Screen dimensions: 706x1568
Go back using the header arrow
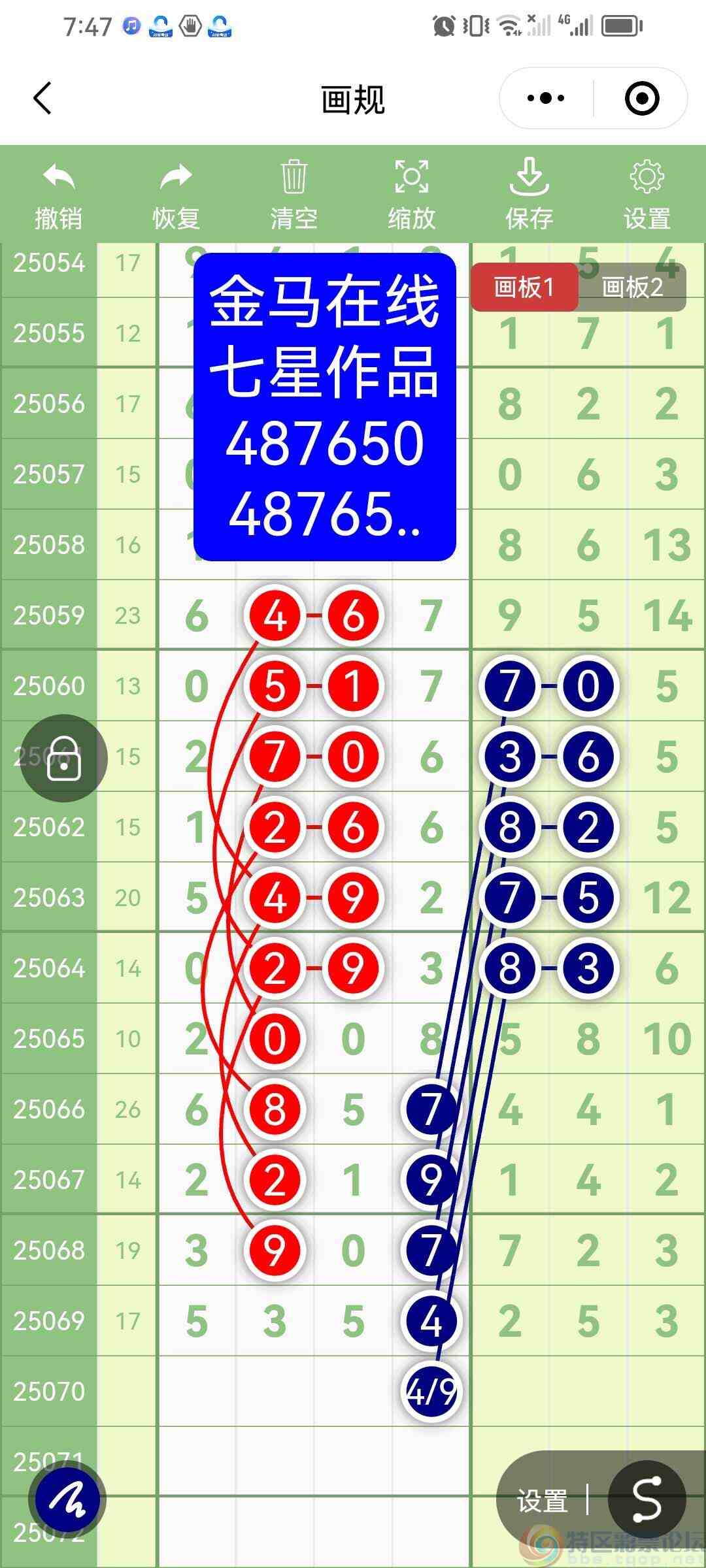pos(42,99)
